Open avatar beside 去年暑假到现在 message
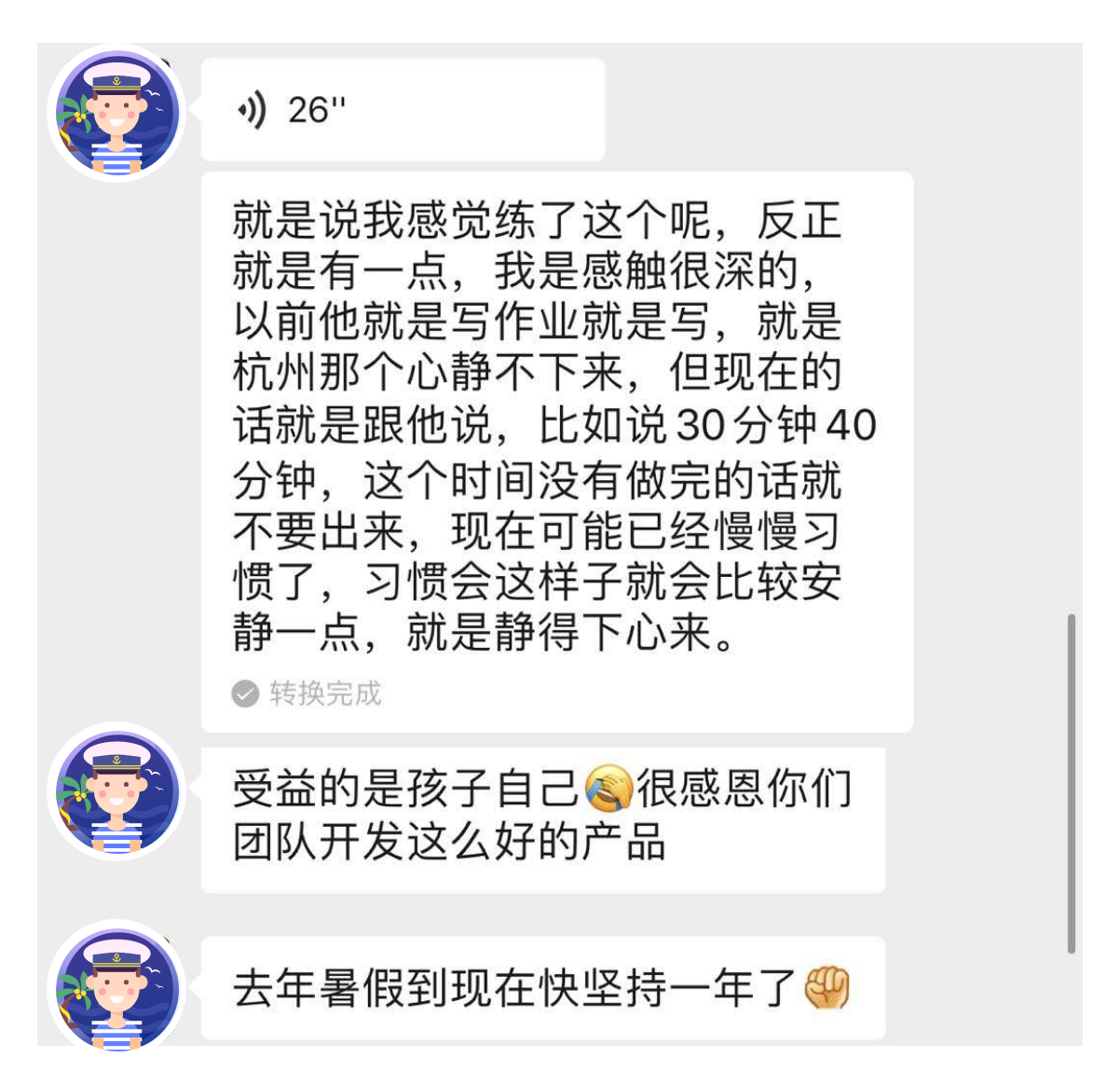1120x1085 pixels. click(117, 986)
